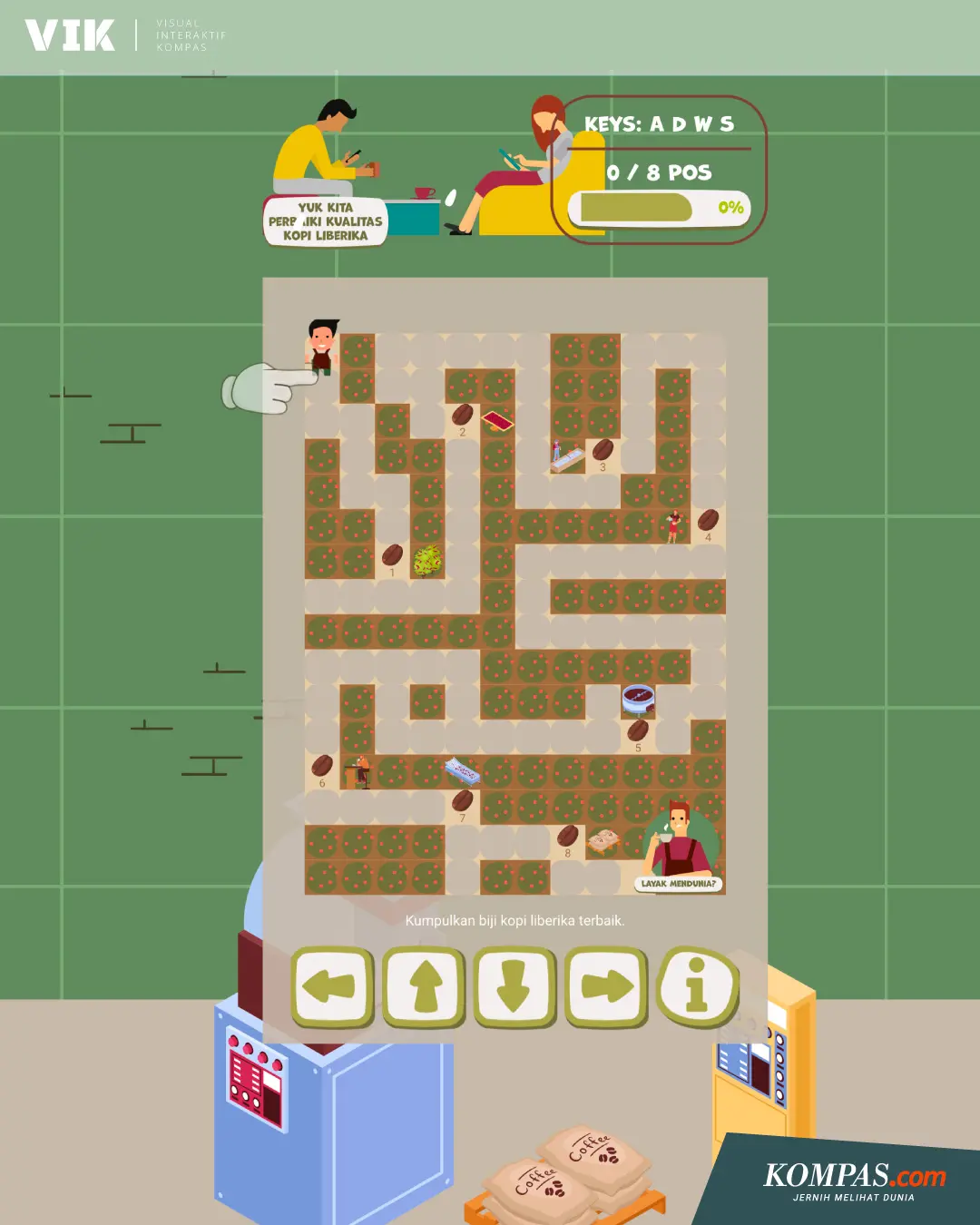Move the character left with the left arrow

point(332,986)
